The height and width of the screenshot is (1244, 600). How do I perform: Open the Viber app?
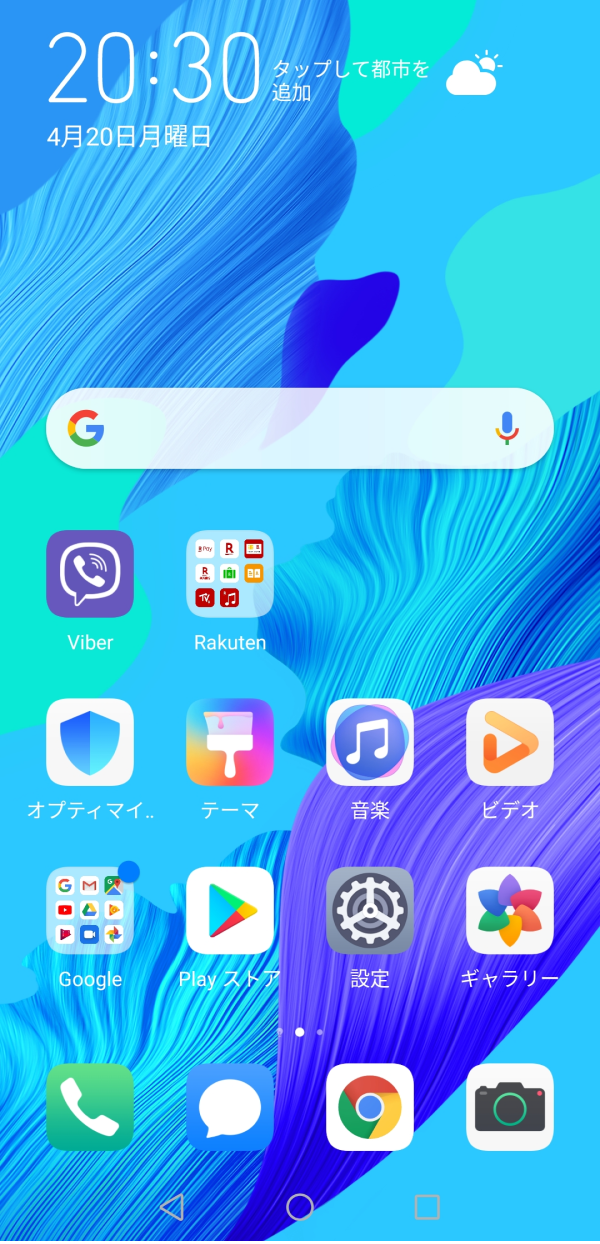pyautogui.click(x=90, y=574)
